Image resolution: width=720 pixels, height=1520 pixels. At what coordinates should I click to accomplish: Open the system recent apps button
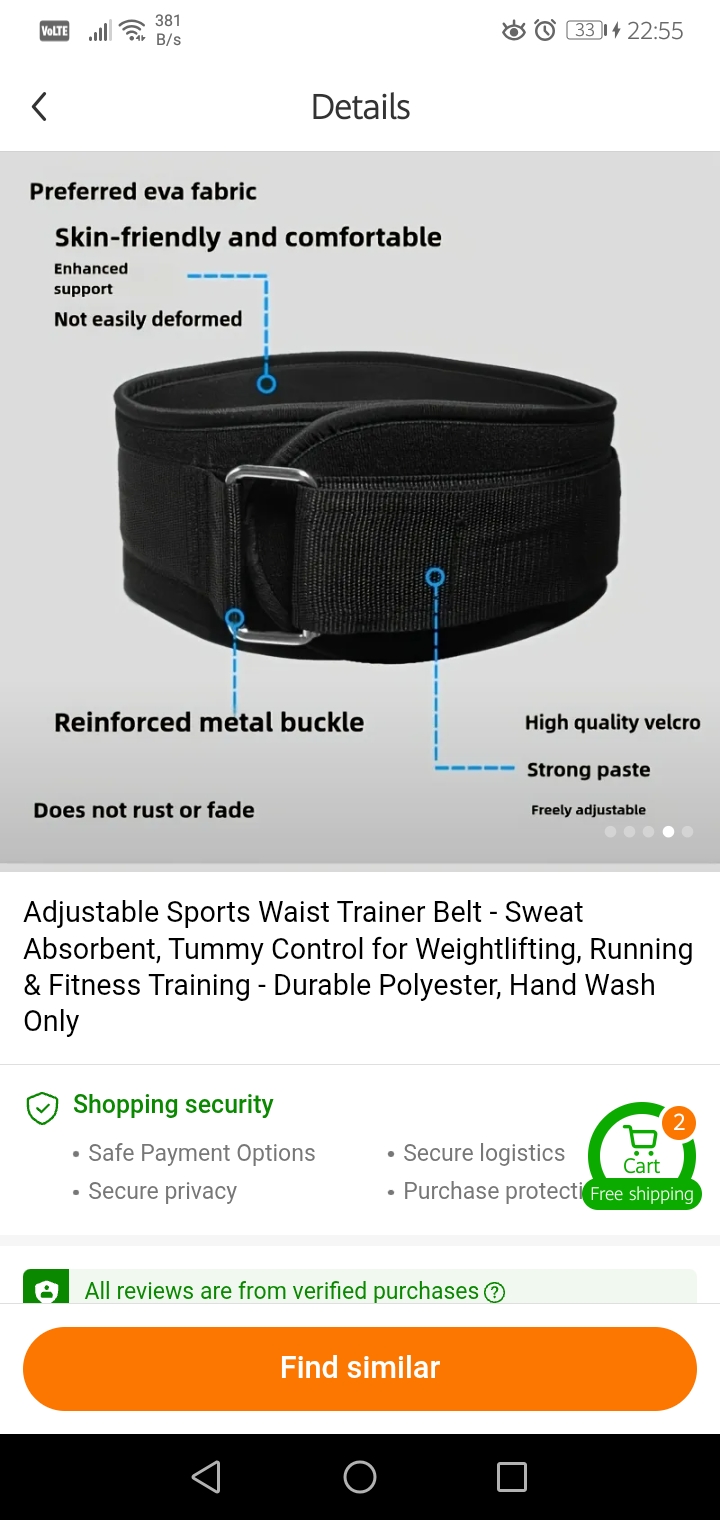512,1477
